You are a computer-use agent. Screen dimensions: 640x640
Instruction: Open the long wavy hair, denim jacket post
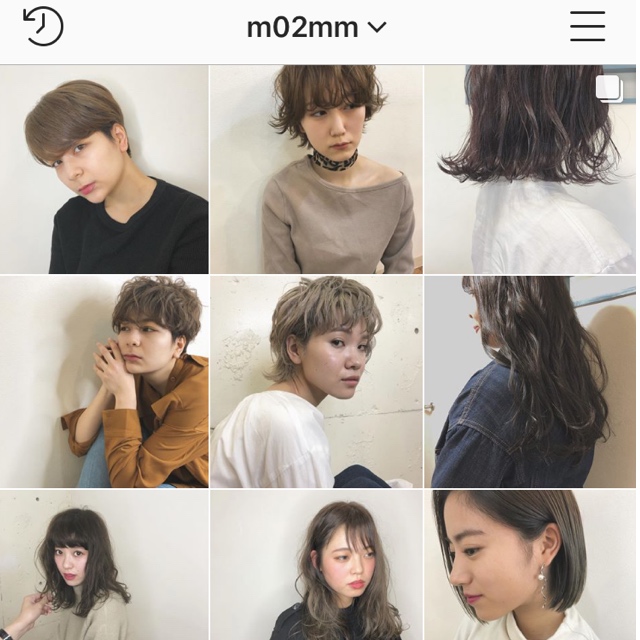530,382
